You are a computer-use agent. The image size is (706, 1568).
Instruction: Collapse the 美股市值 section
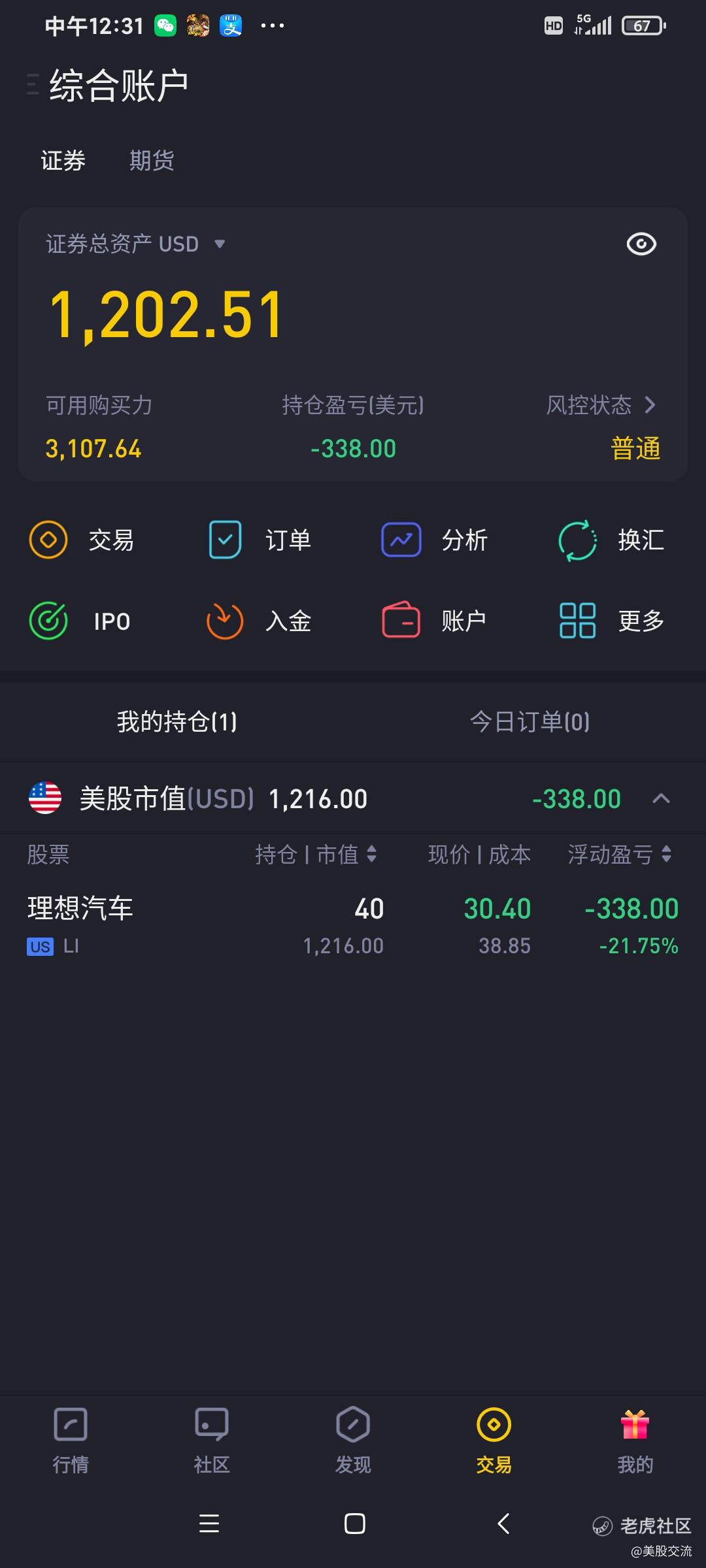pos(662,798)
